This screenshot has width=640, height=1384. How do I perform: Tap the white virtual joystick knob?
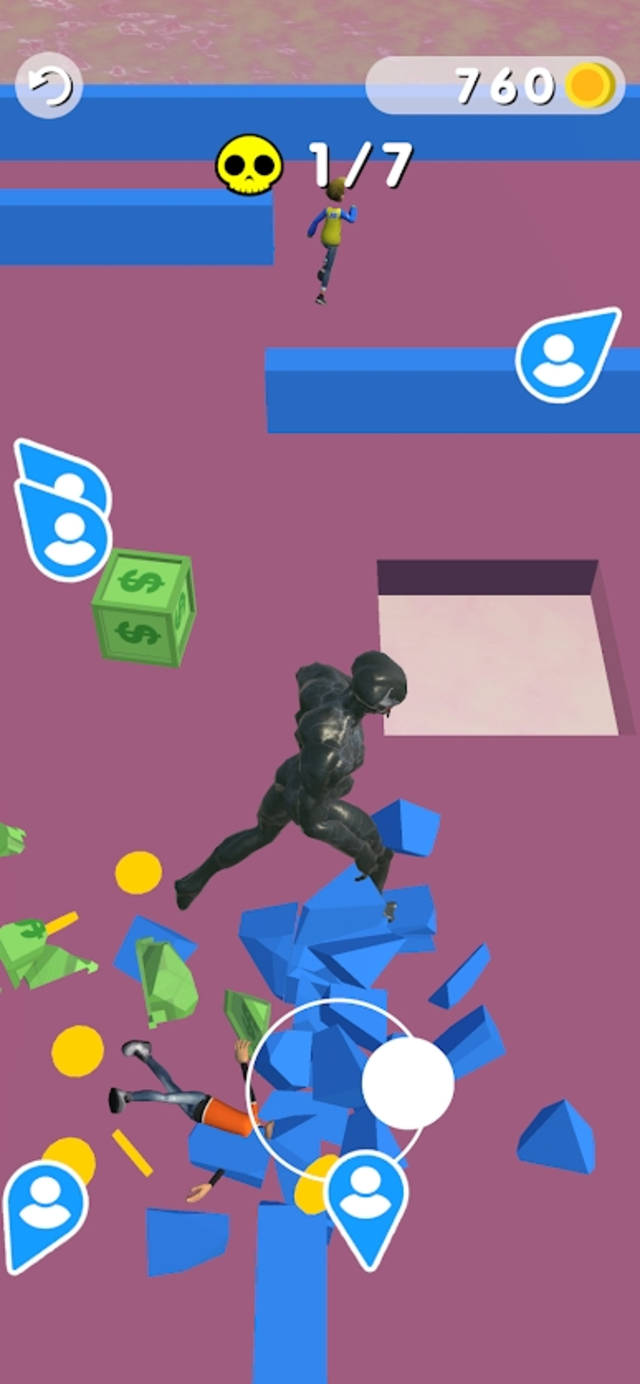[x=407, y=1083]
